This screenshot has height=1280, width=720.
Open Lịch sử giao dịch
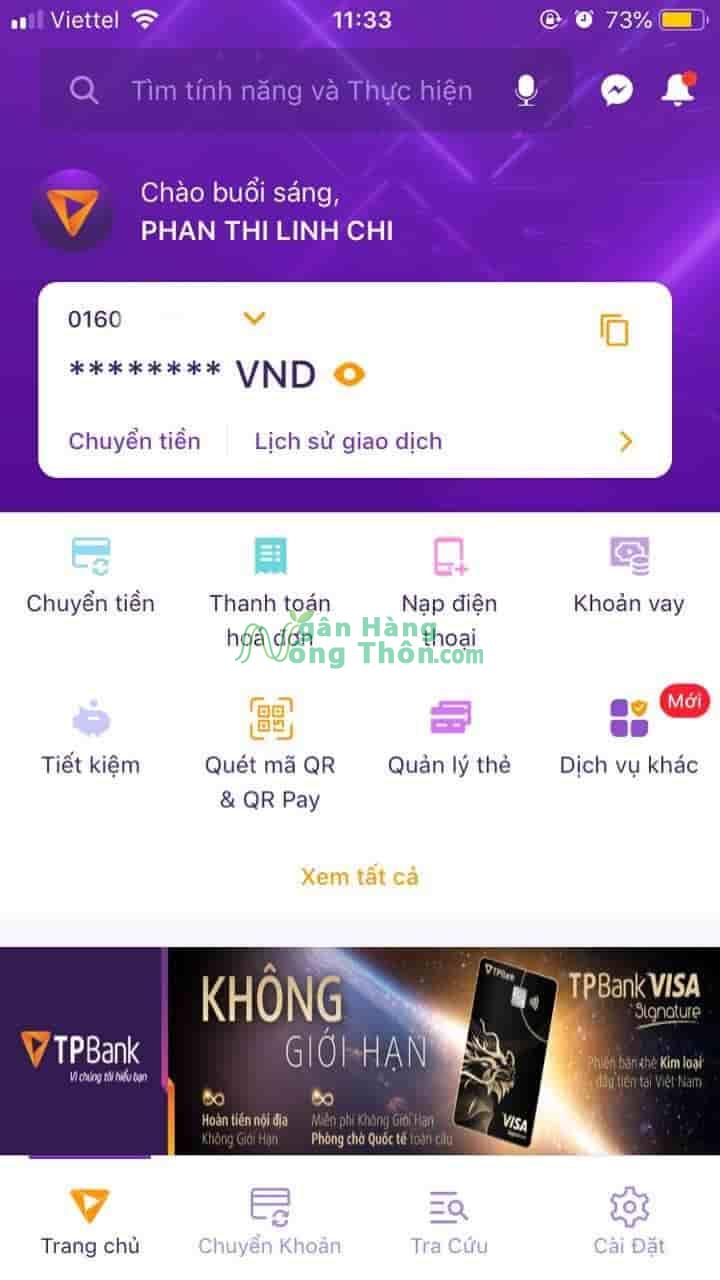[348, 441]
